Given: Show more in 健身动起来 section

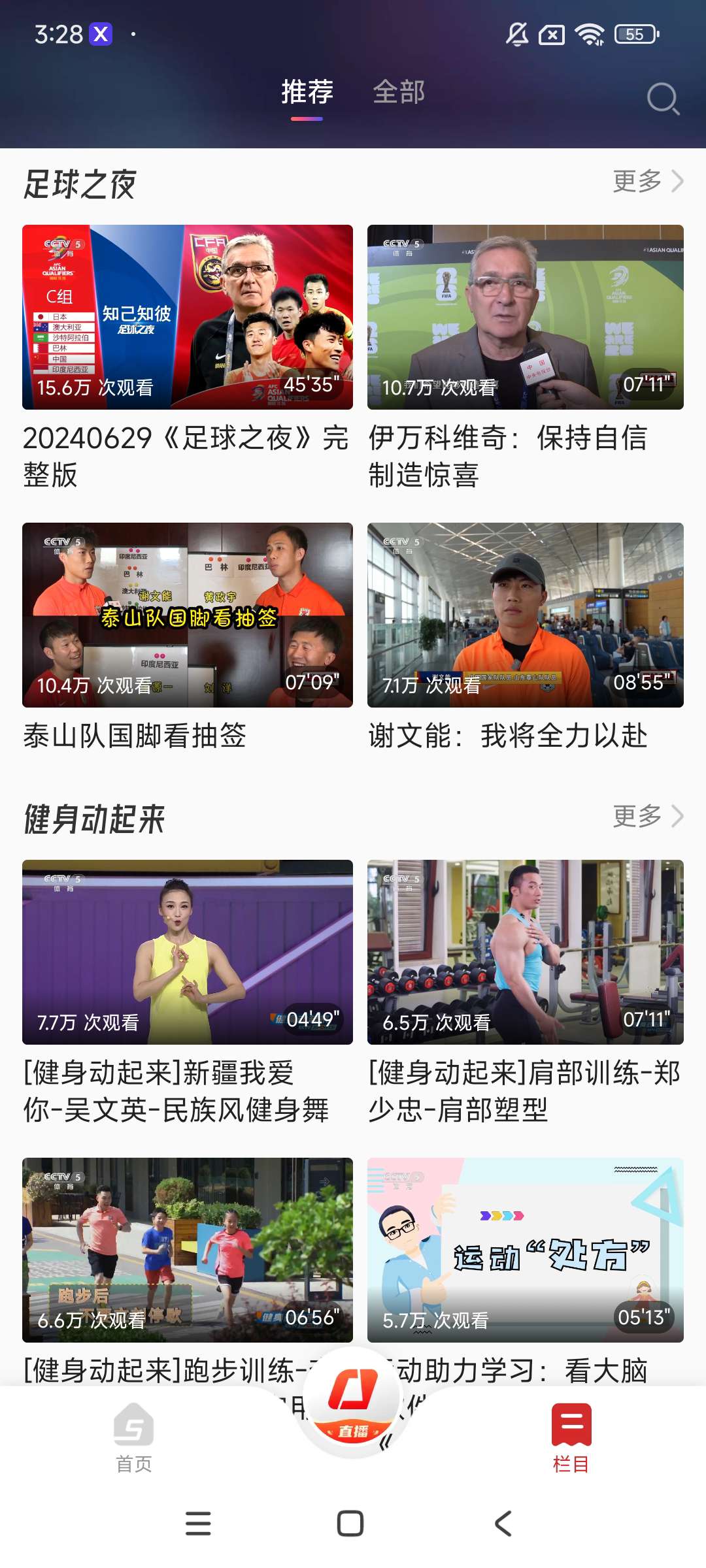Looking at the screenshot, I should pos(648,816).
